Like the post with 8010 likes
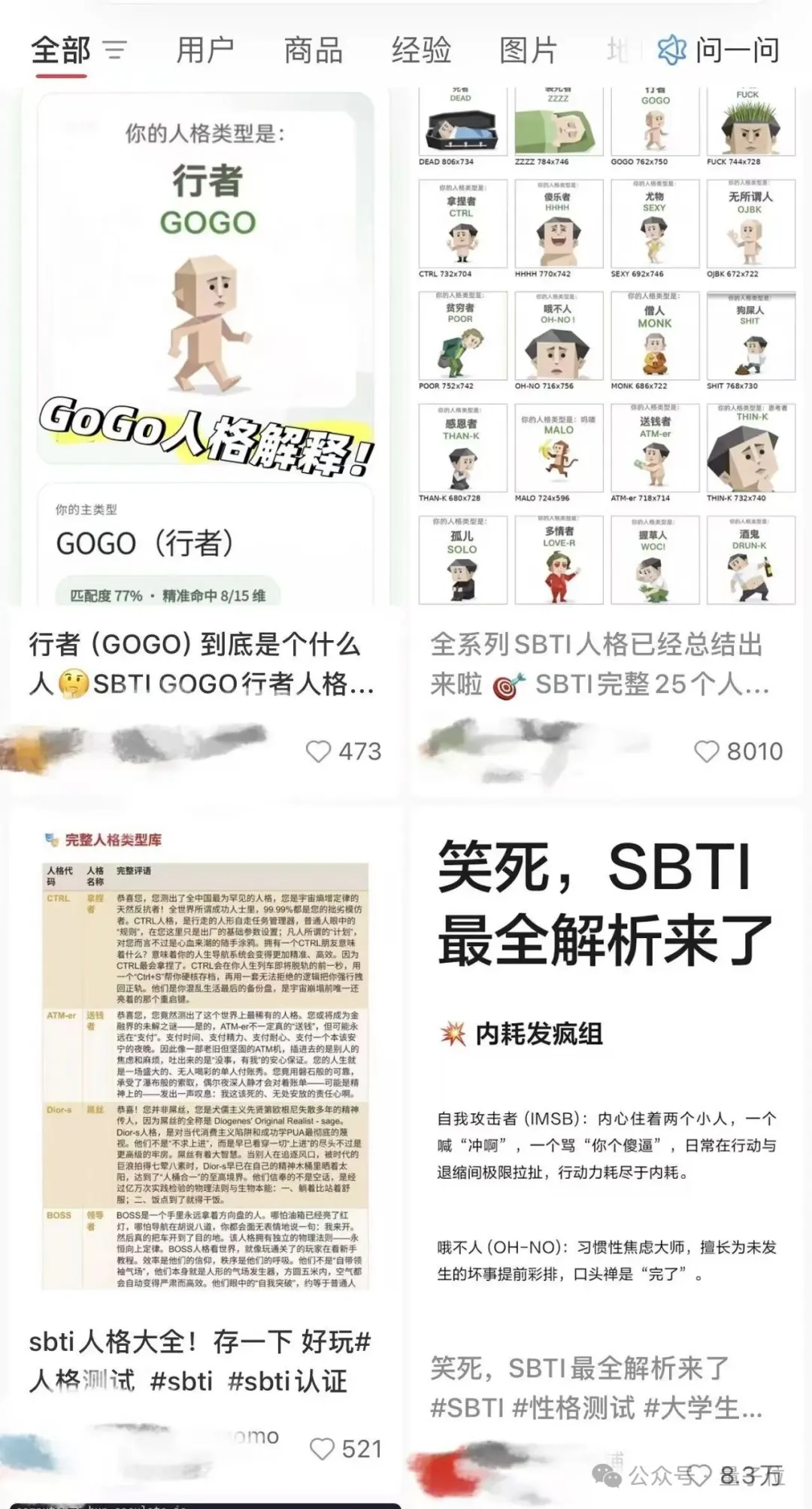This screenshot has width=812, height=1509. tap(706, 751)
